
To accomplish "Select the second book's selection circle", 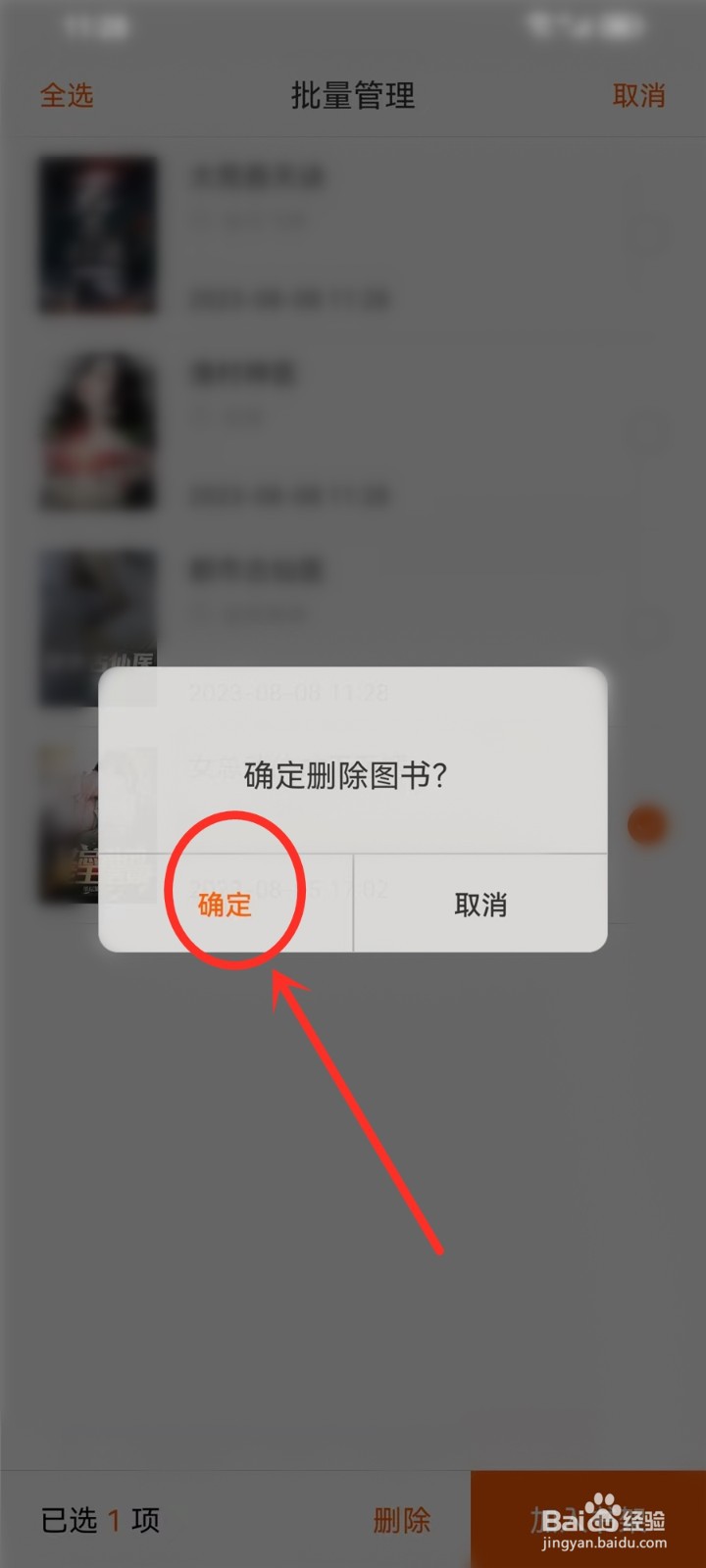I will tap(648, 431).
